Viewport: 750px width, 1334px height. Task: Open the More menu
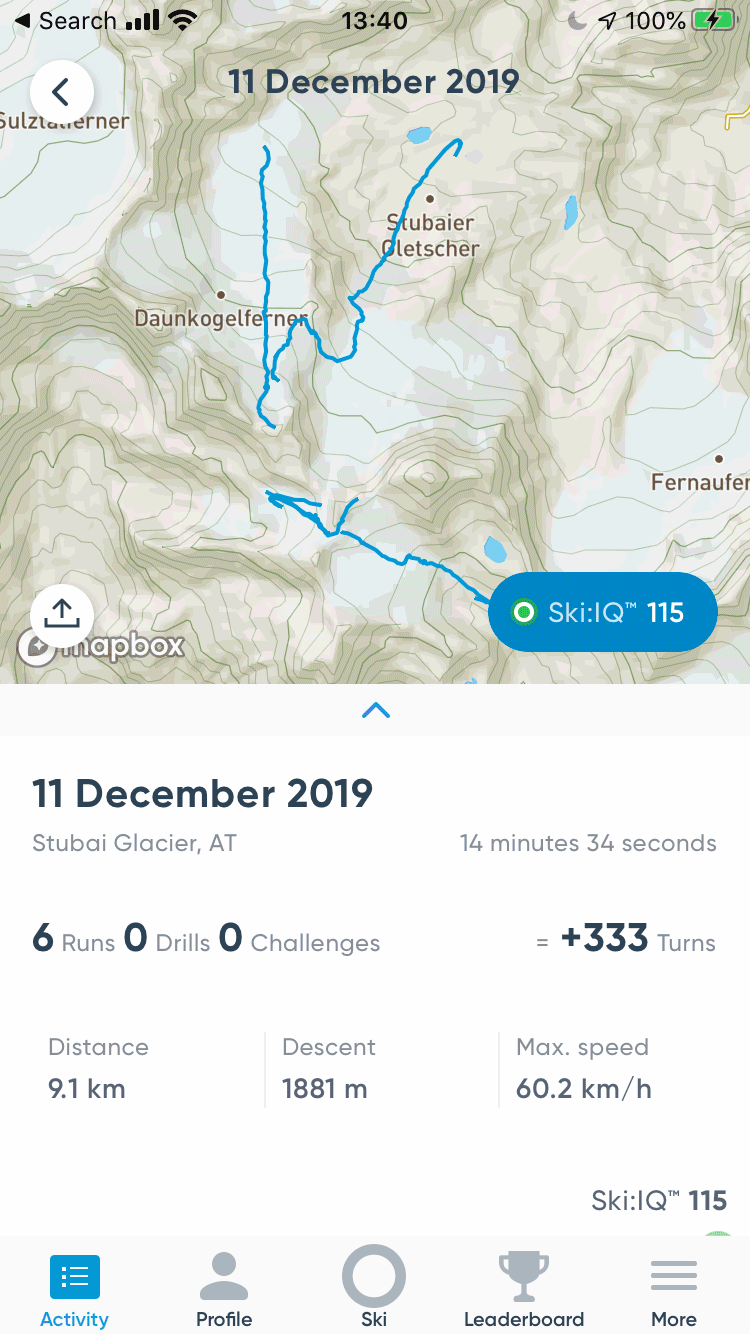[674, 1290]
